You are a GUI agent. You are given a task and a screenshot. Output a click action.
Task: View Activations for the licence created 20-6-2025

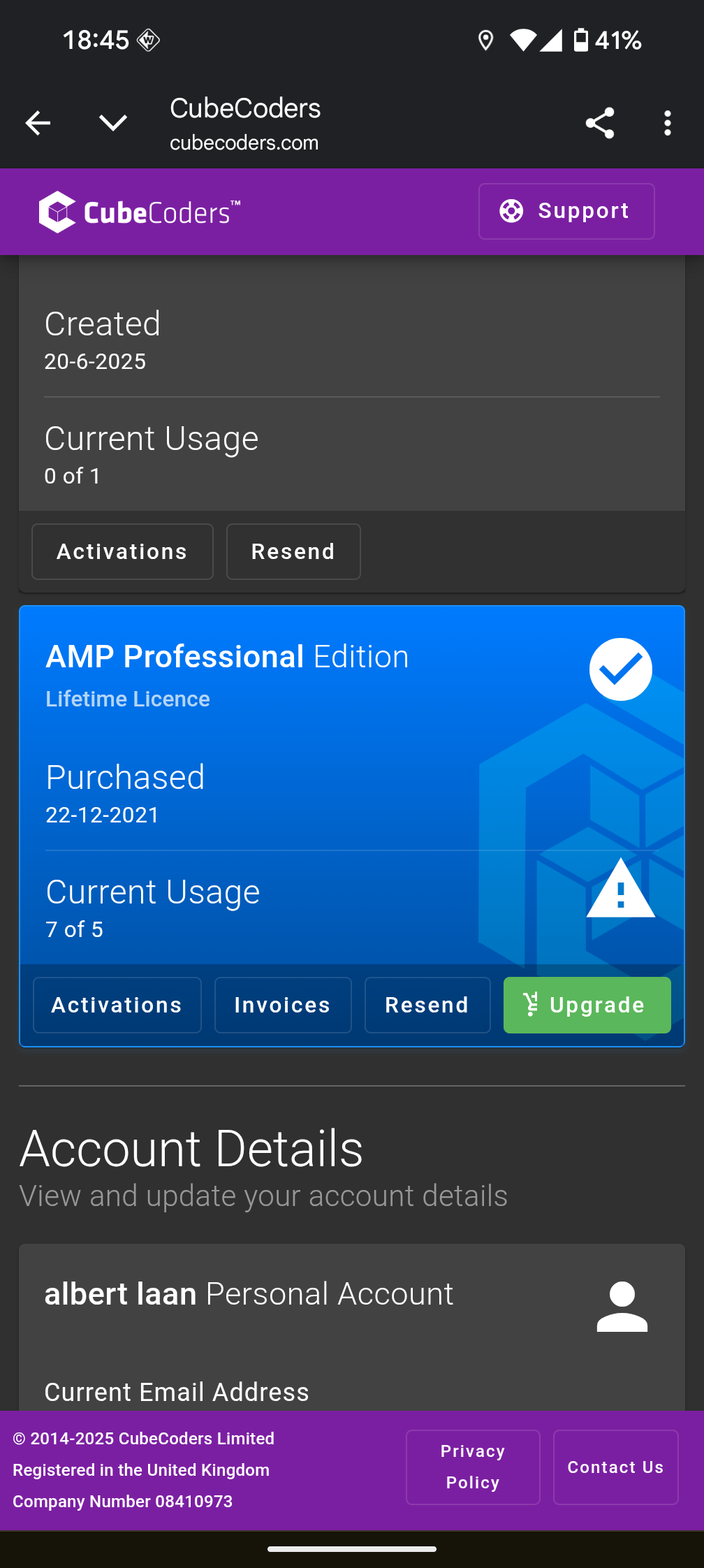coord(122,551)
